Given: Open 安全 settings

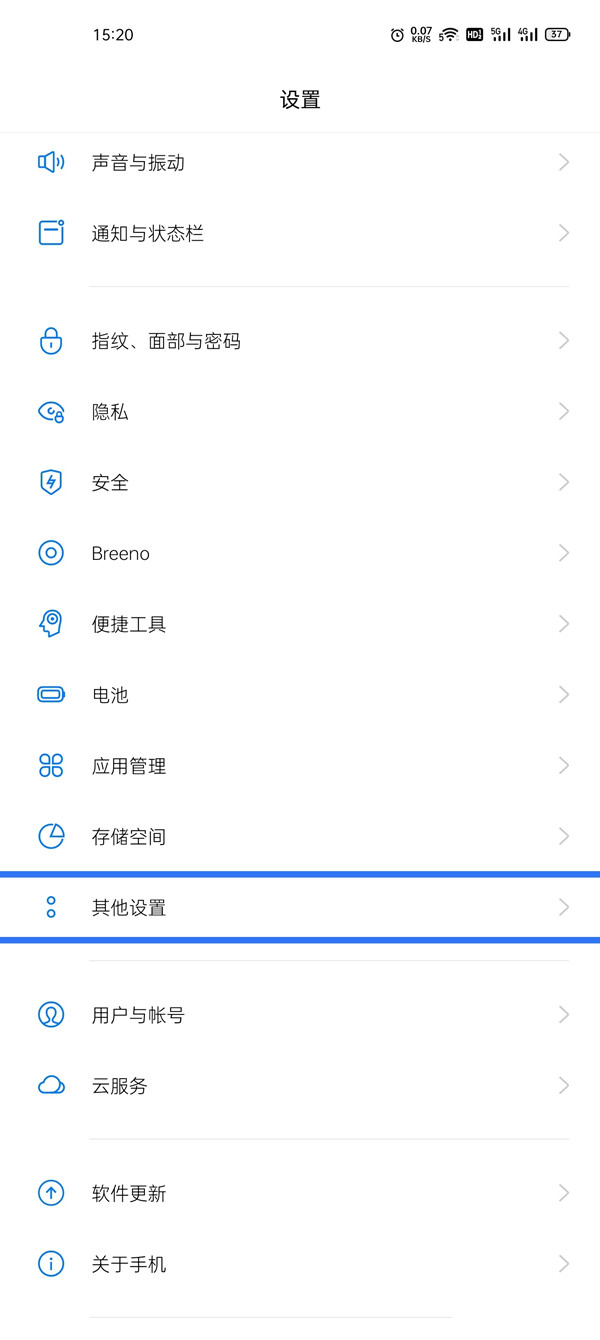Looking at the screenshot, I should point(300,483).
